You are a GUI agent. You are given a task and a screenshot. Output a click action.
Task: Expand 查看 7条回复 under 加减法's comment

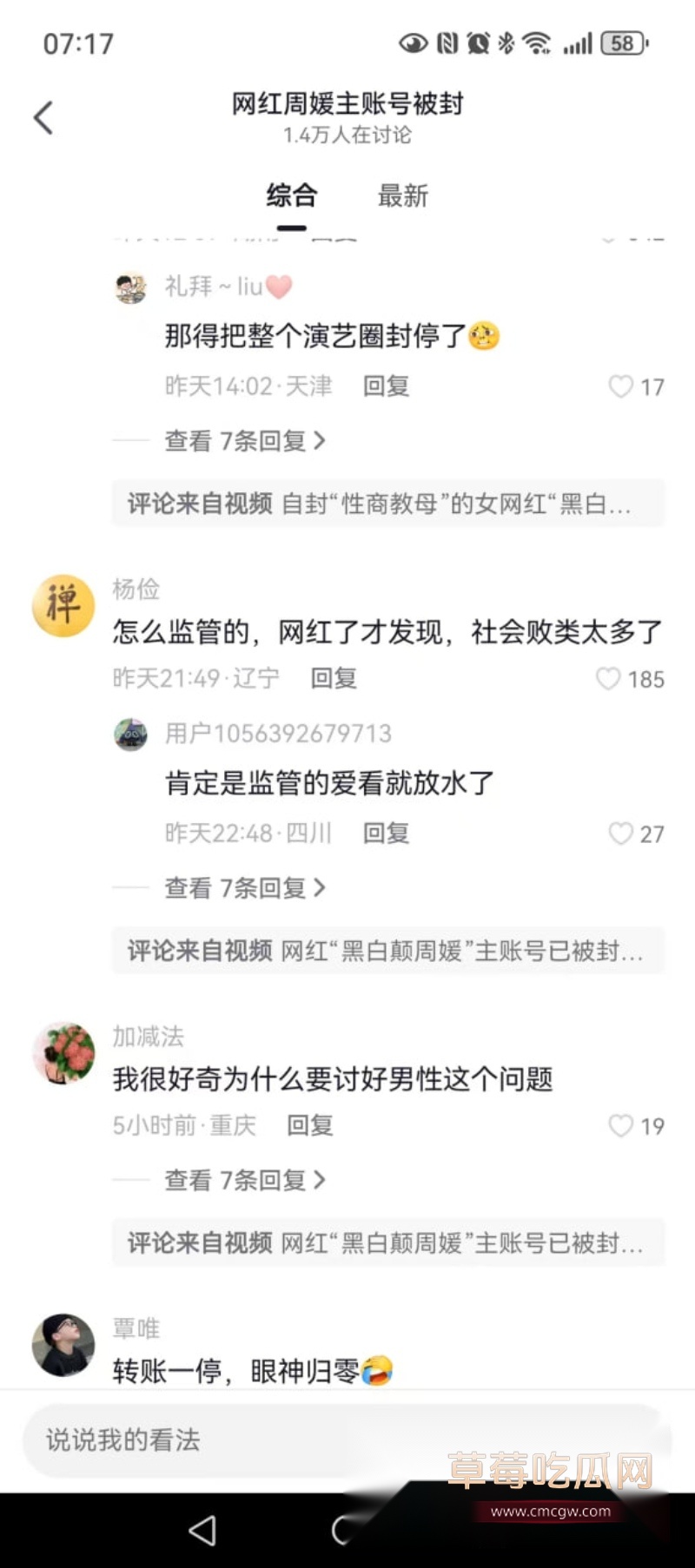243,1180
